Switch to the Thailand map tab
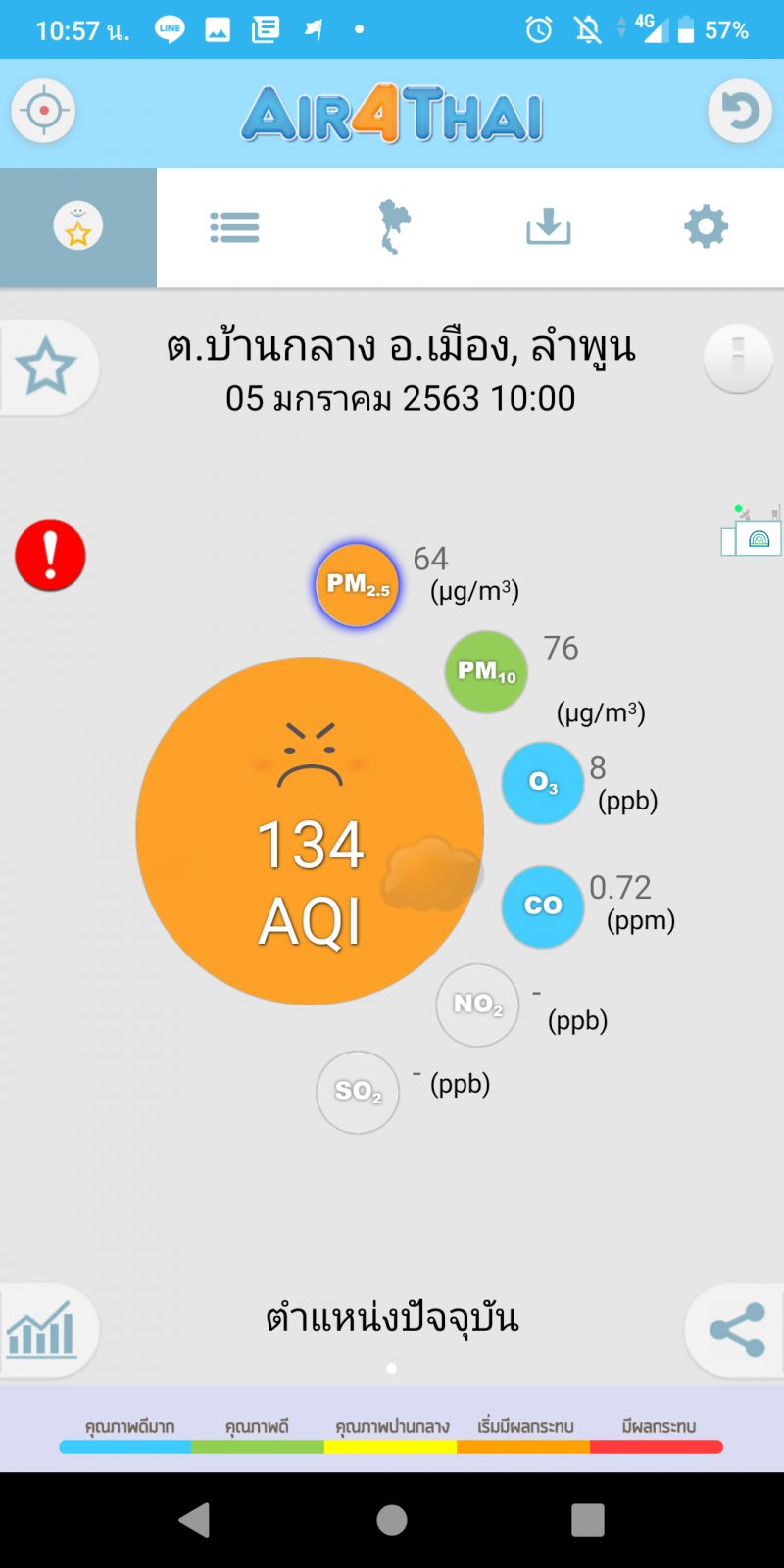This screenshot has width=784, height=1568. (394, 227)
